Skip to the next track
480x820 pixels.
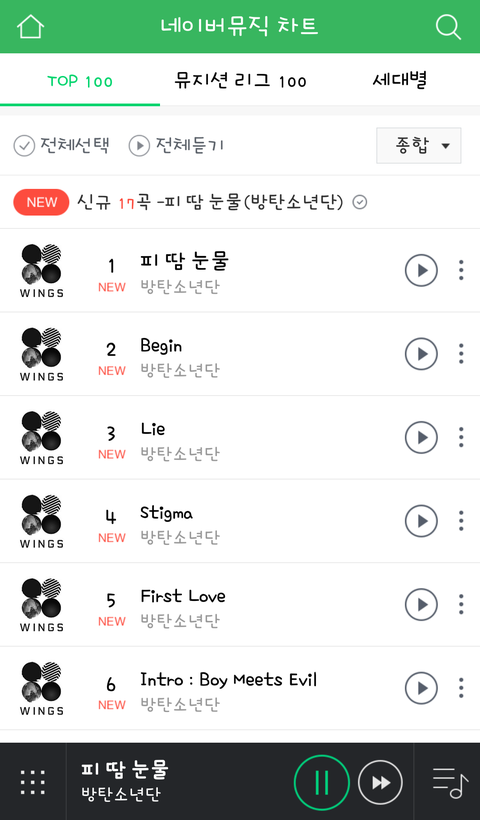tap(381, 782)
